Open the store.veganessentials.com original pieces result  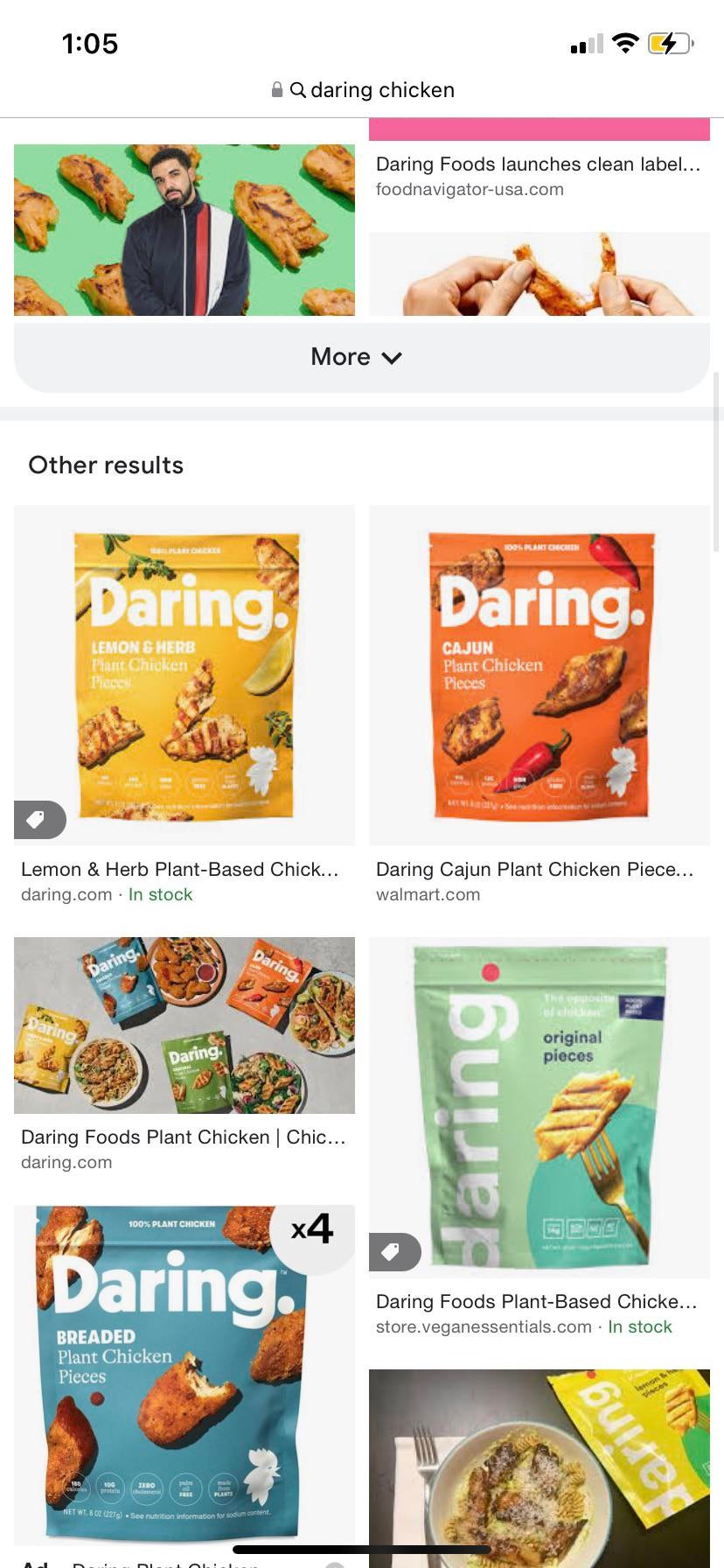pos(540,1137)
